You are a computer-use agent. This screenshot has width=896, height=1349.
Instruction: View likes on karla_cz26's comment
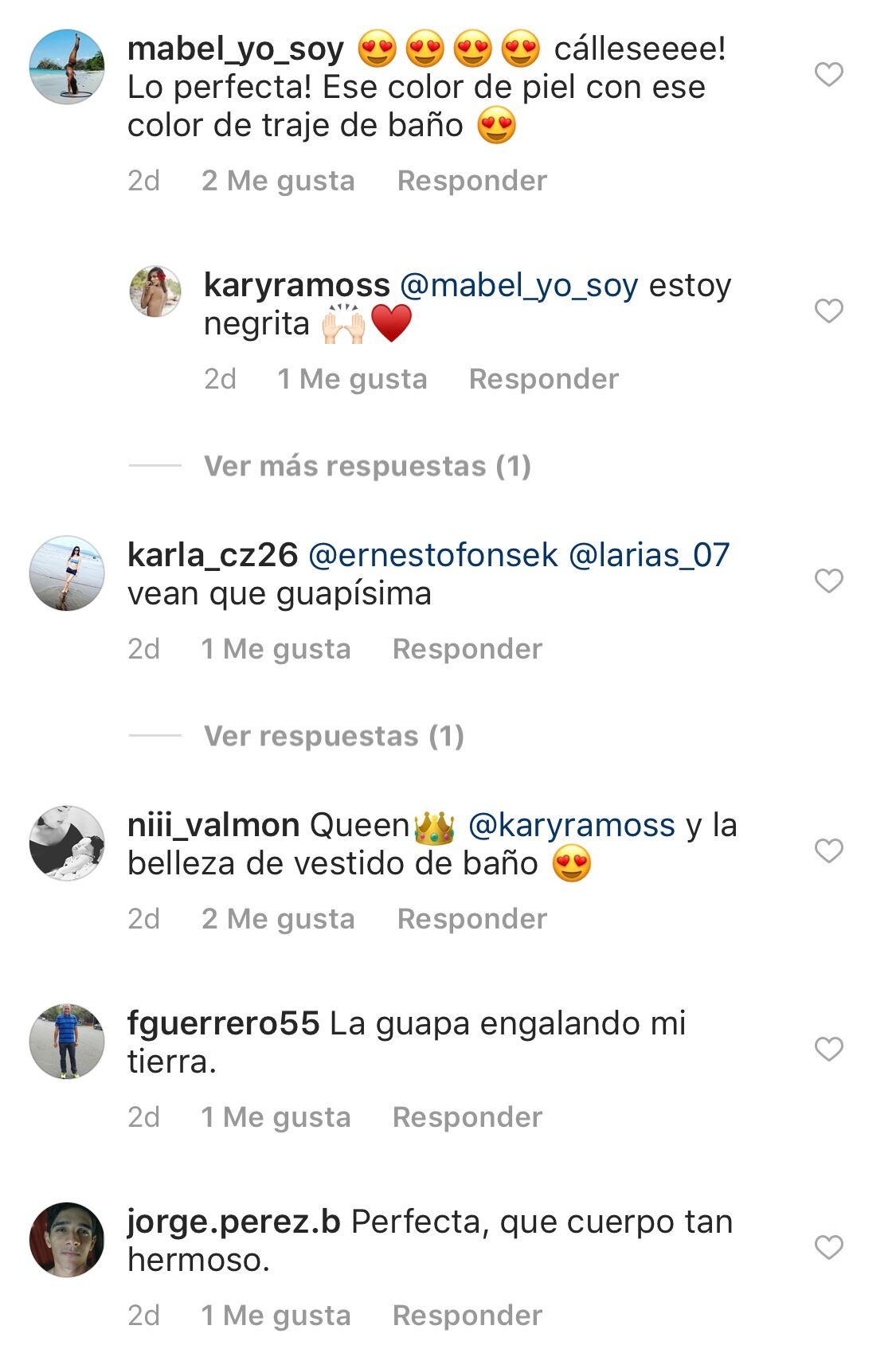276,649
